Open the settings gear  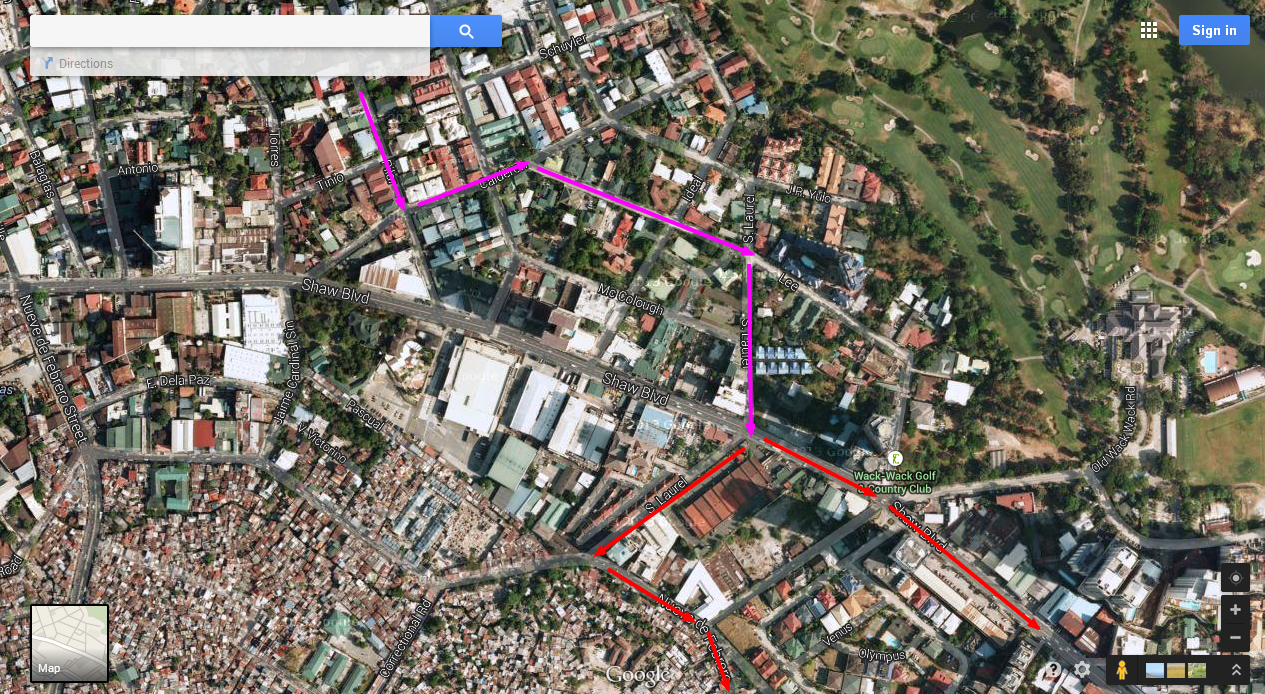pyautogui.click(x=1083, y=670)
